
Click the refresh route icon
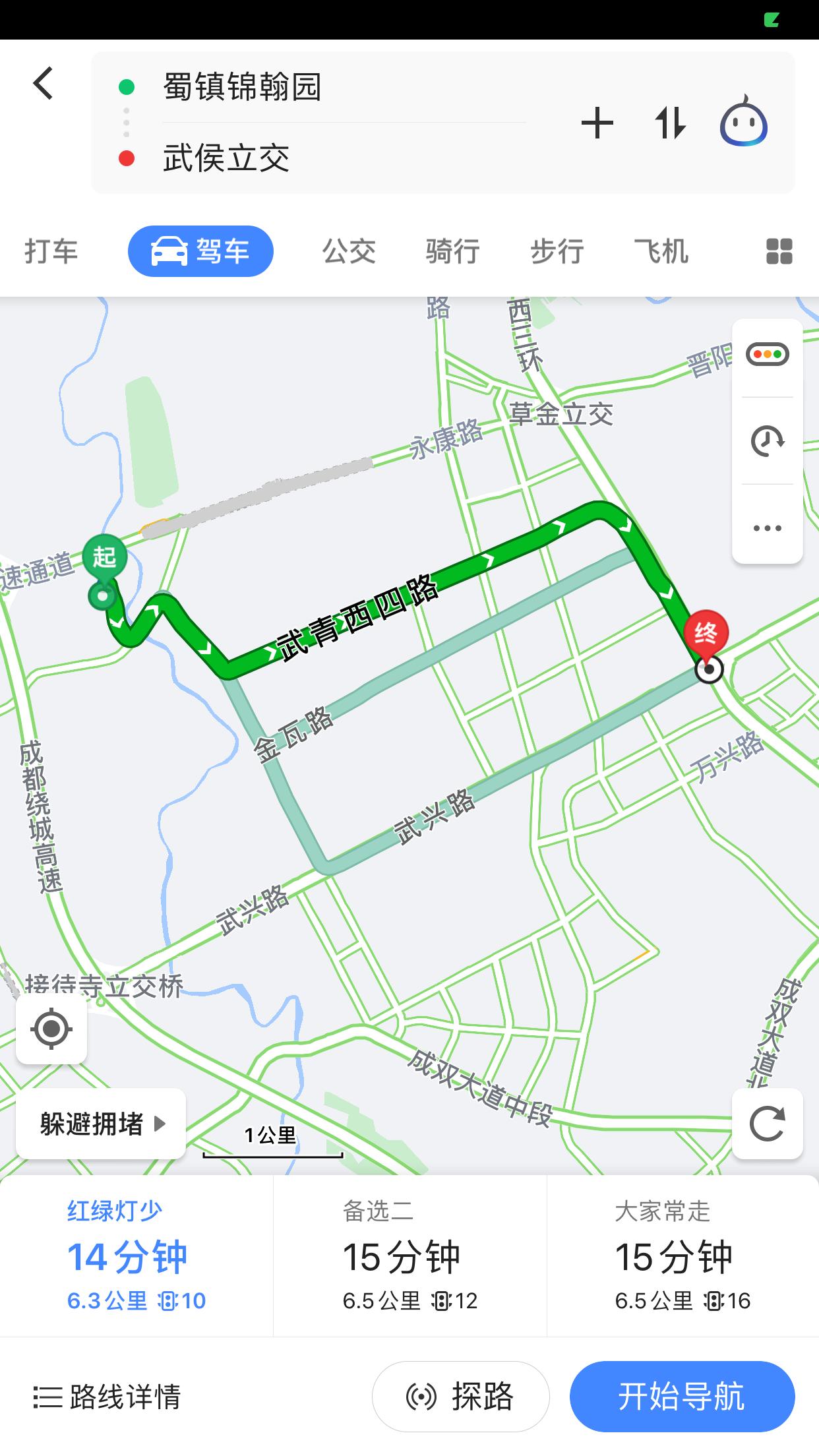click(x=767, y=1124)
